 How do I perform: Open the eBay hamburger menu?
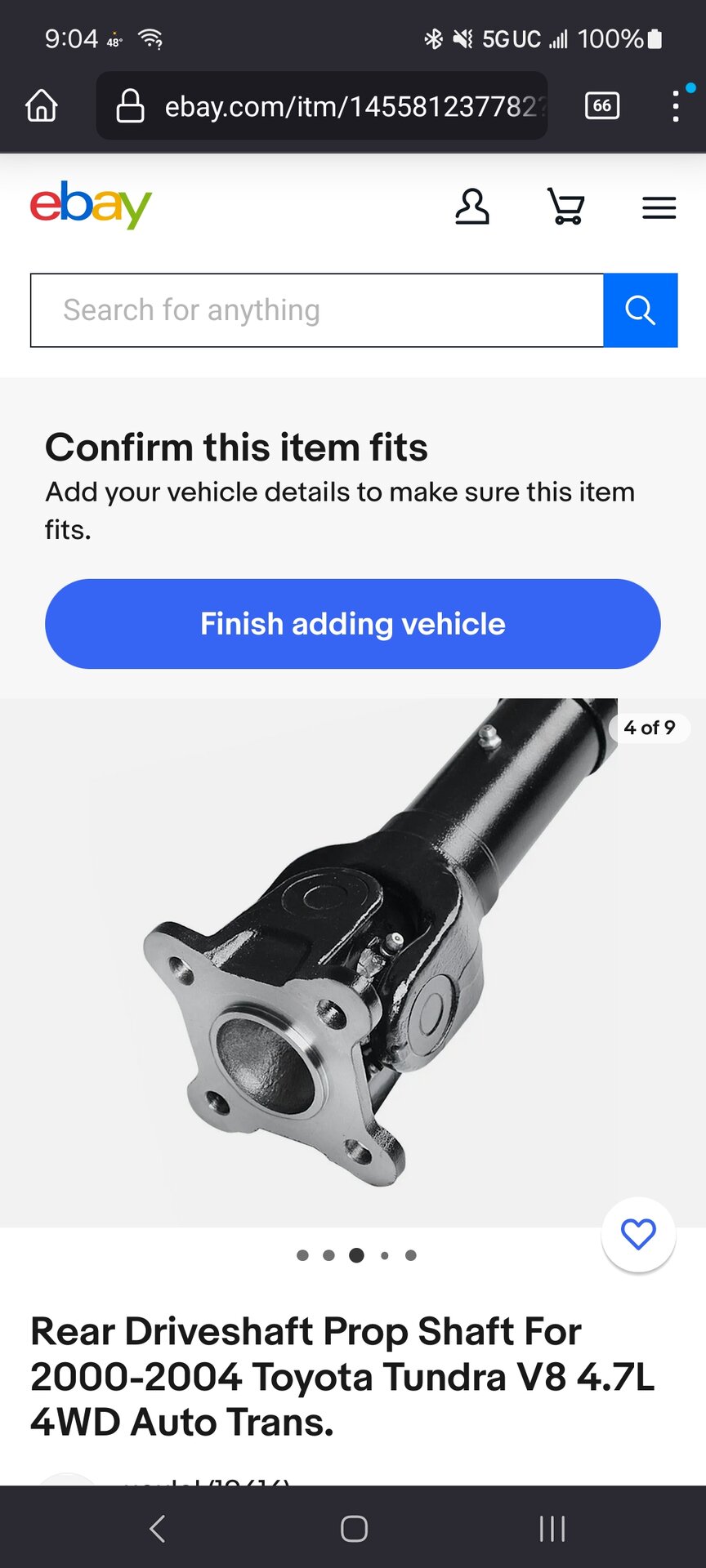[x=659, y=207]
